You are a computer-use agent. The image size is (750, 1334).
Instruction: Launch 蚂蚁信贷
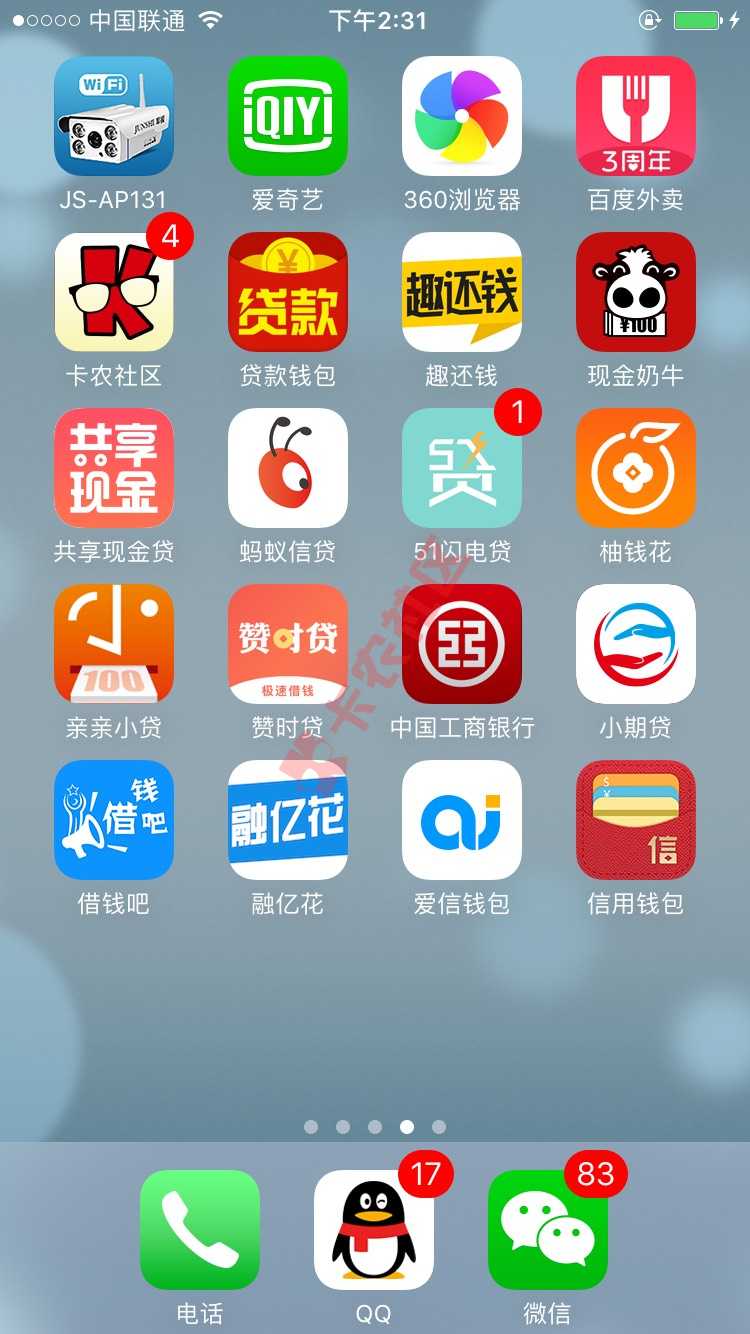(287, 468)
